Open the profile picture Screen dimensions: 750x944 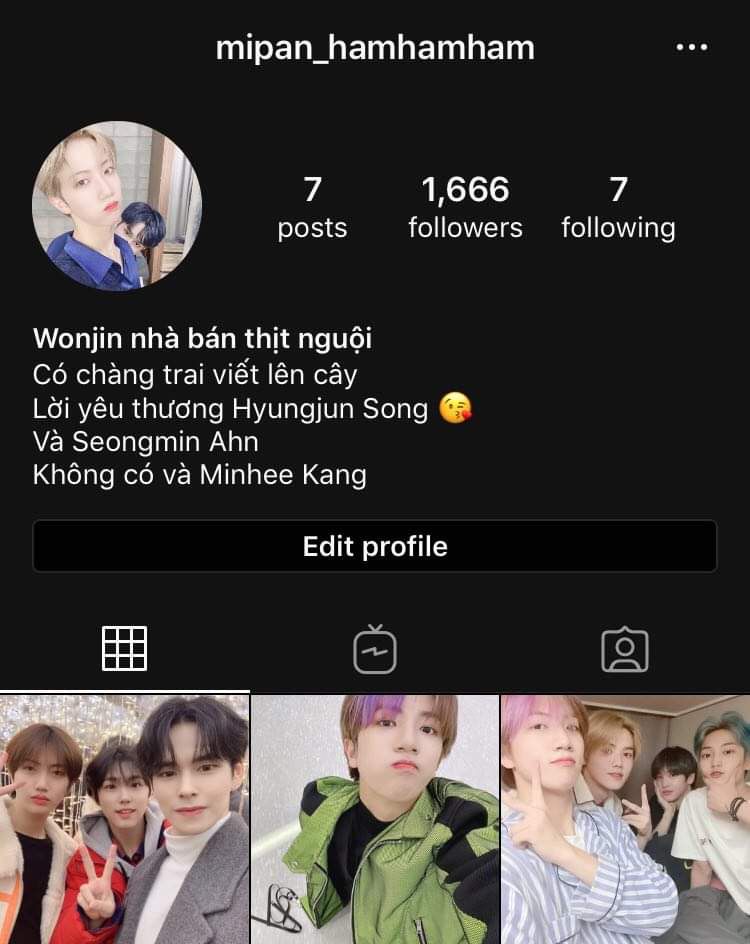[x=117, y=206]
